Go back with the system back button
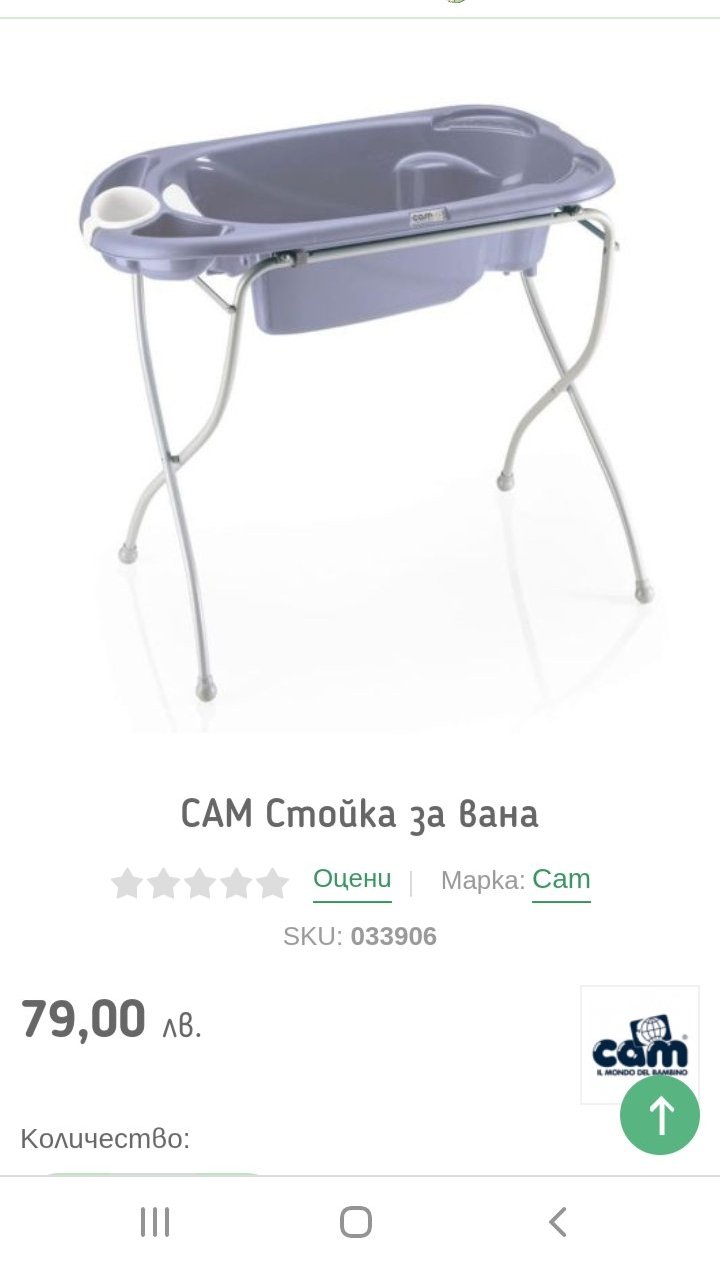 pyautogui.click(x=557, y=1222)
